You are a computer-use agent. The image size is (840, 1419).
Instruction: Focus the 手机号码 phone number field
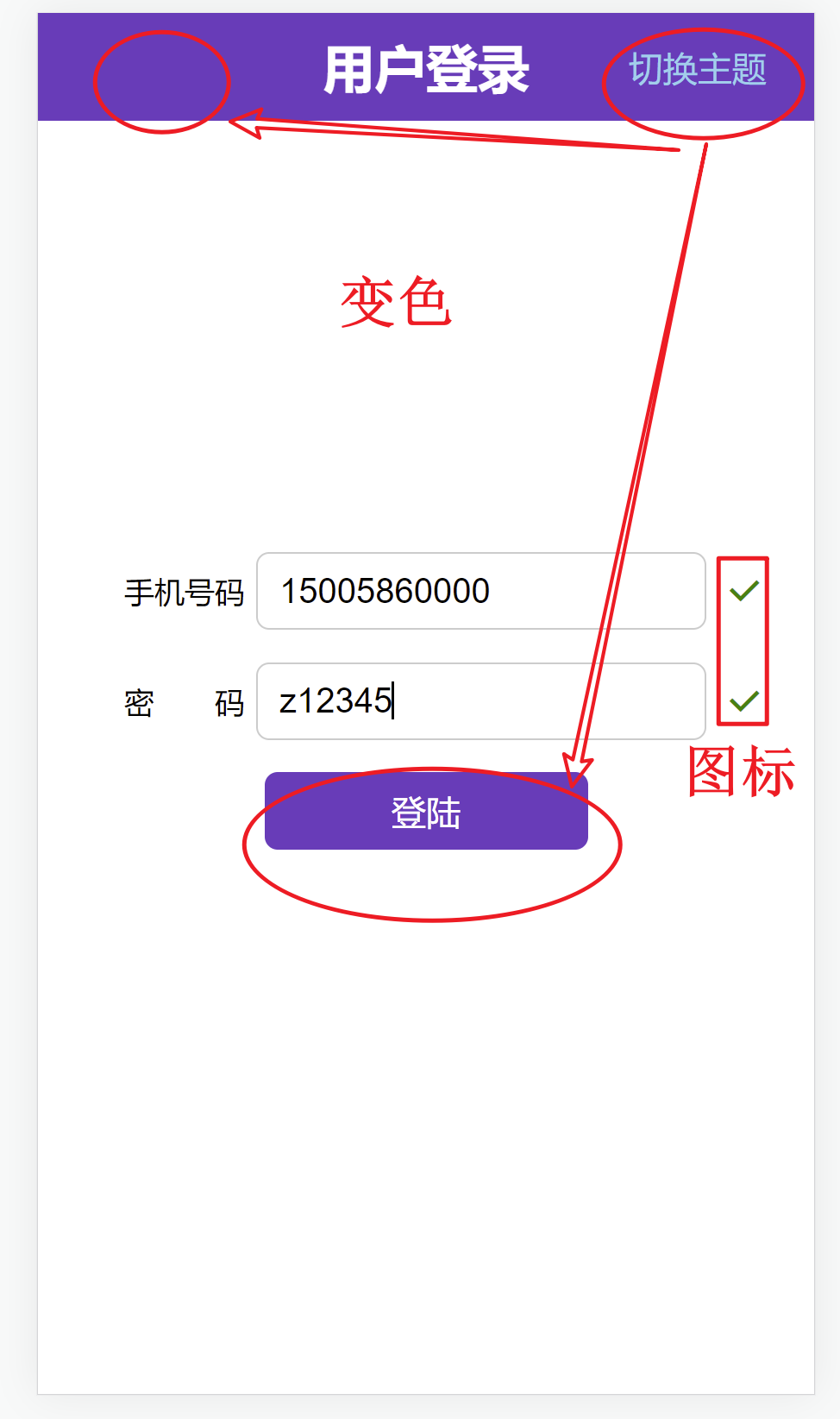coord(480,592)
